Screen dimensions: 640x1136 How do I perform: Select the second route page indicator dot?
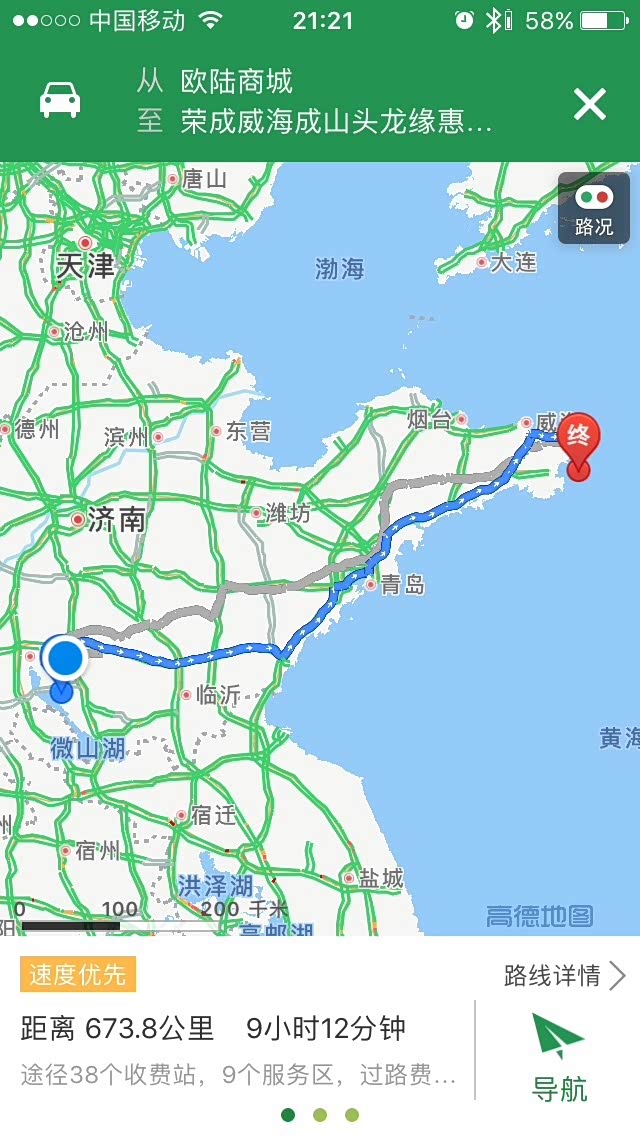point(320,1115)
